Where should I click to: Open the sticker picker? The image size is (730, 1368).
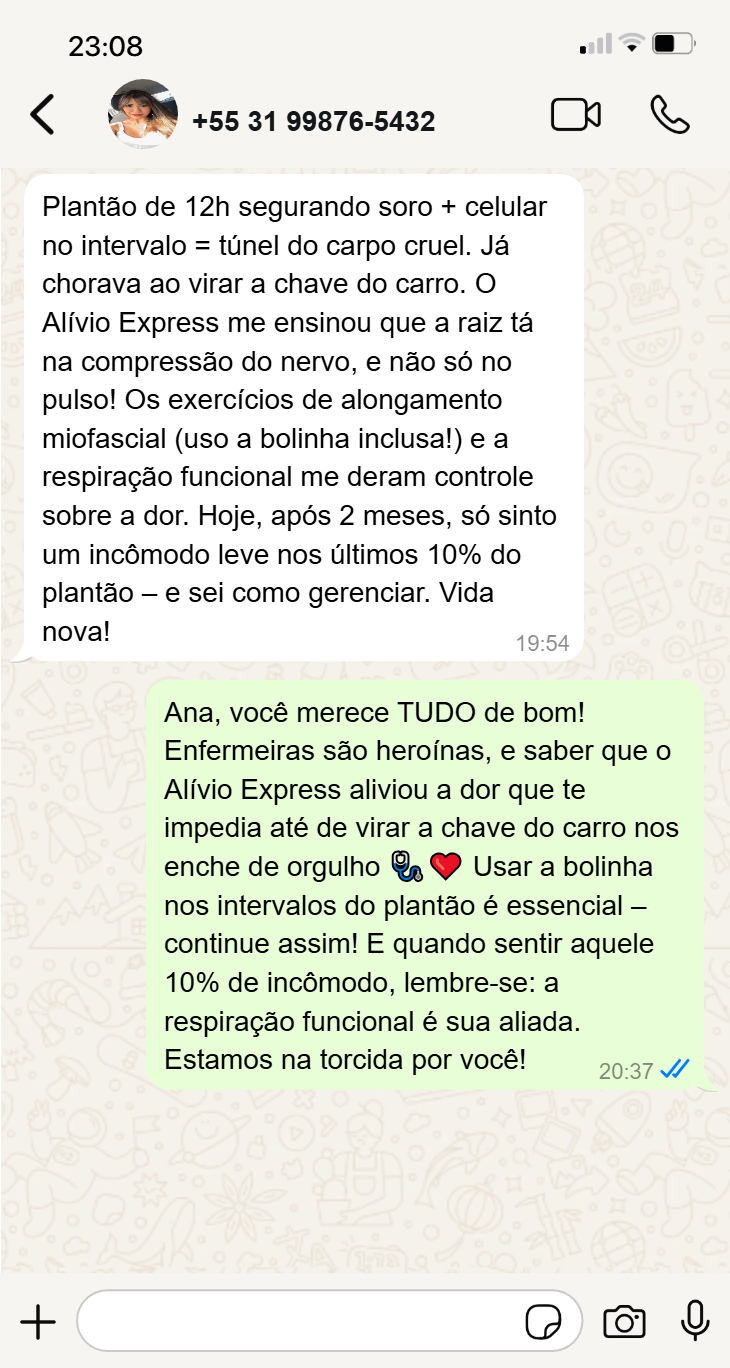pyautogui.click(x=543, y=1322)
